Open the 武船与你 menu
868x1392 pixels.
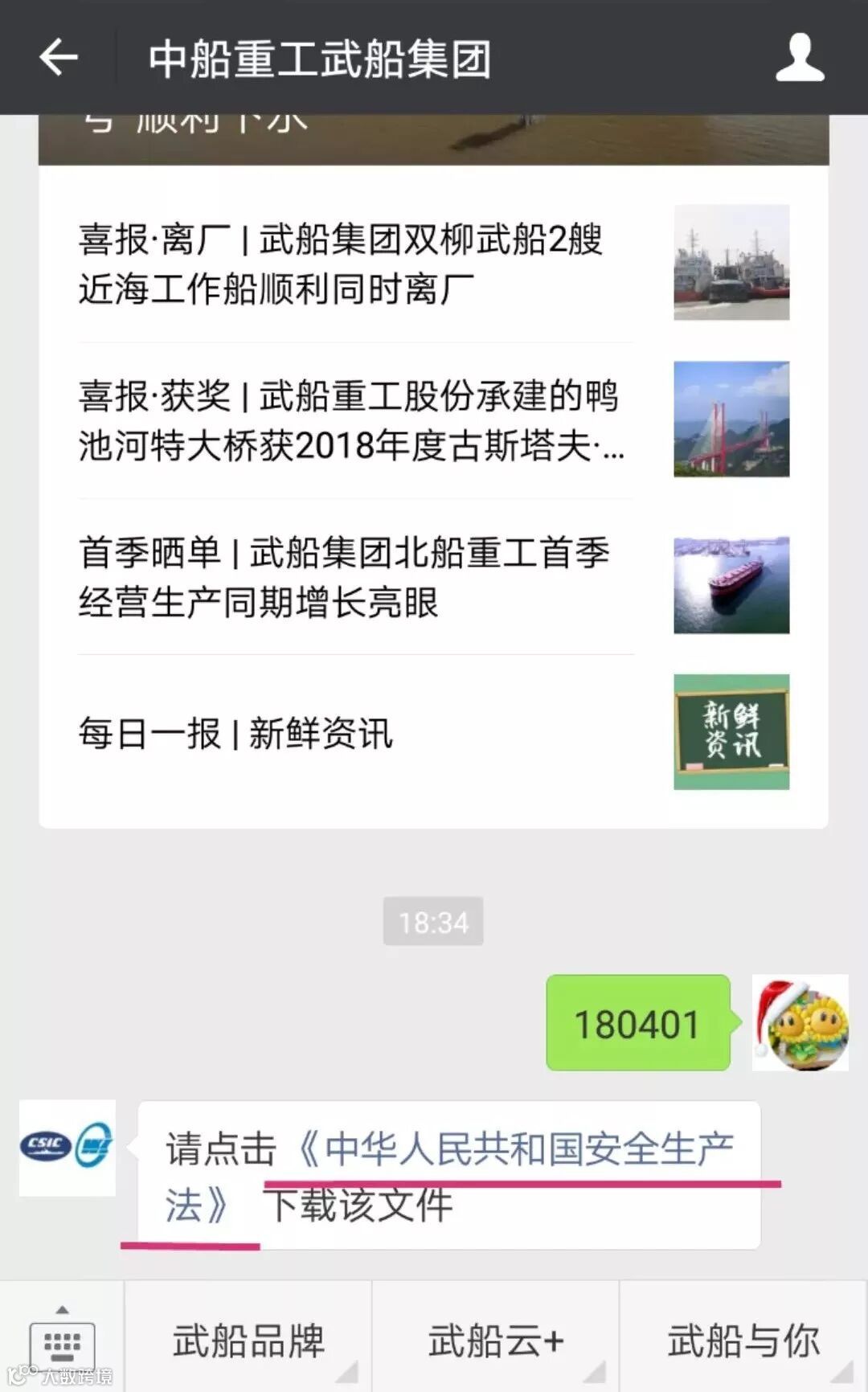coord(743,1341)
